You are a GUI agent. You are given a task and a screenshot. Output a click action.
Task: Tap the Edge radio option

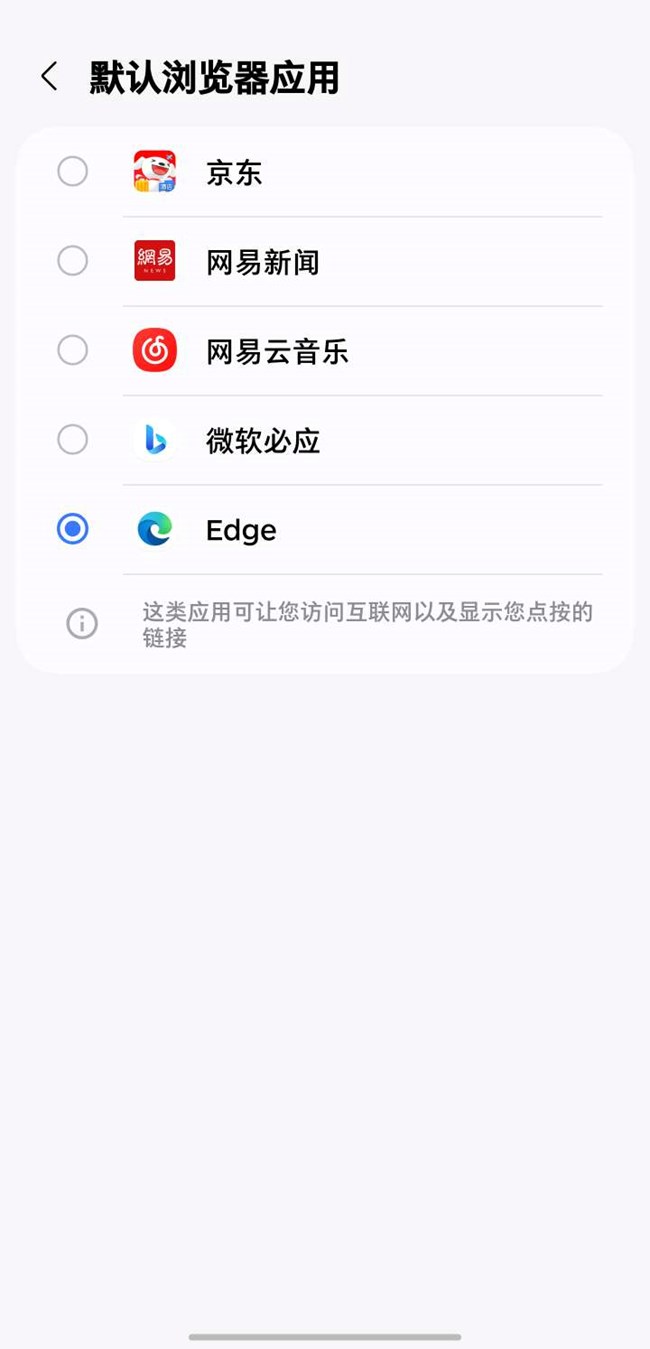(72, 529)
